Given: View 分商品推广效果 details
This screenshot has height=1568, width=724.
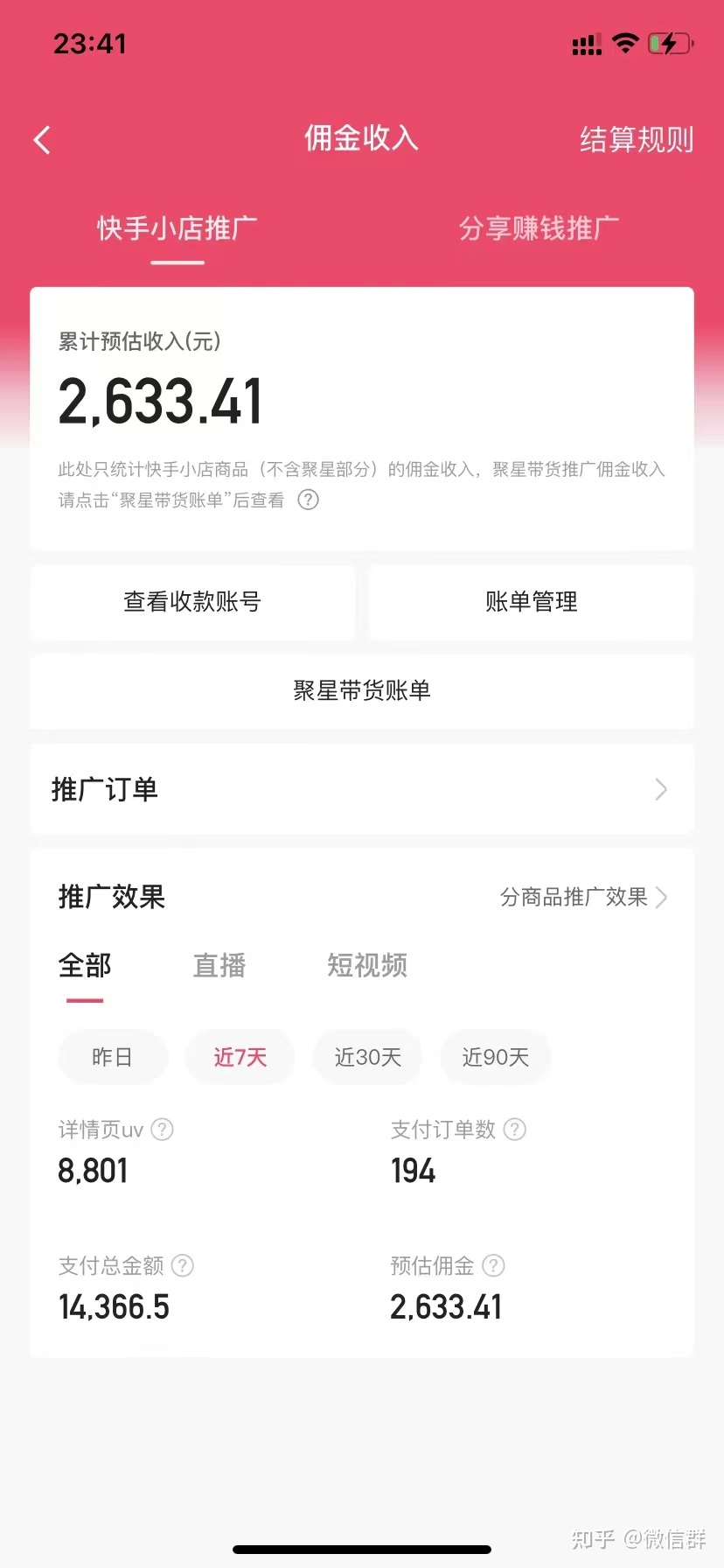Looking at the screenshot, I should [582, 898].
